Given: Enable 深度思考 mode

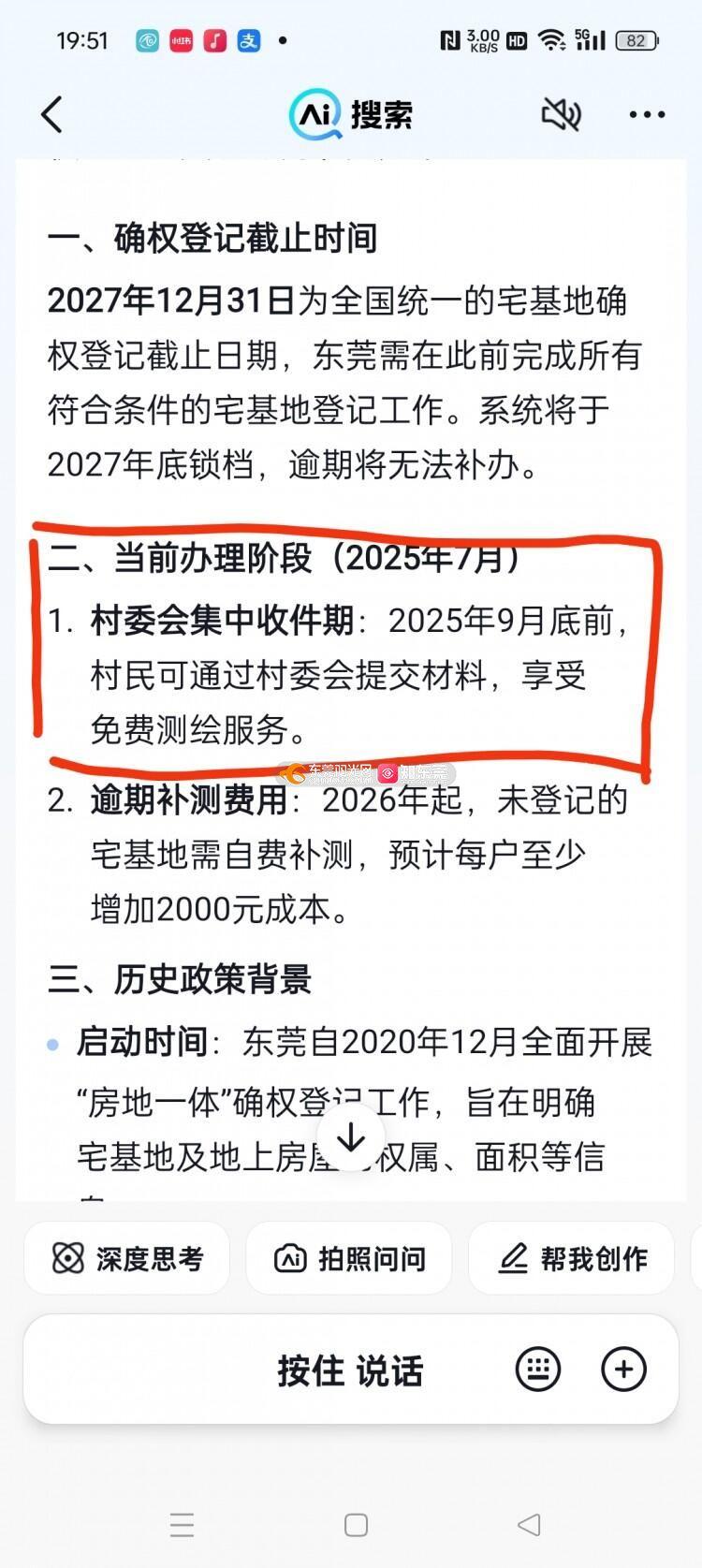Looking at the screenshot, I should pos(126,1258).
